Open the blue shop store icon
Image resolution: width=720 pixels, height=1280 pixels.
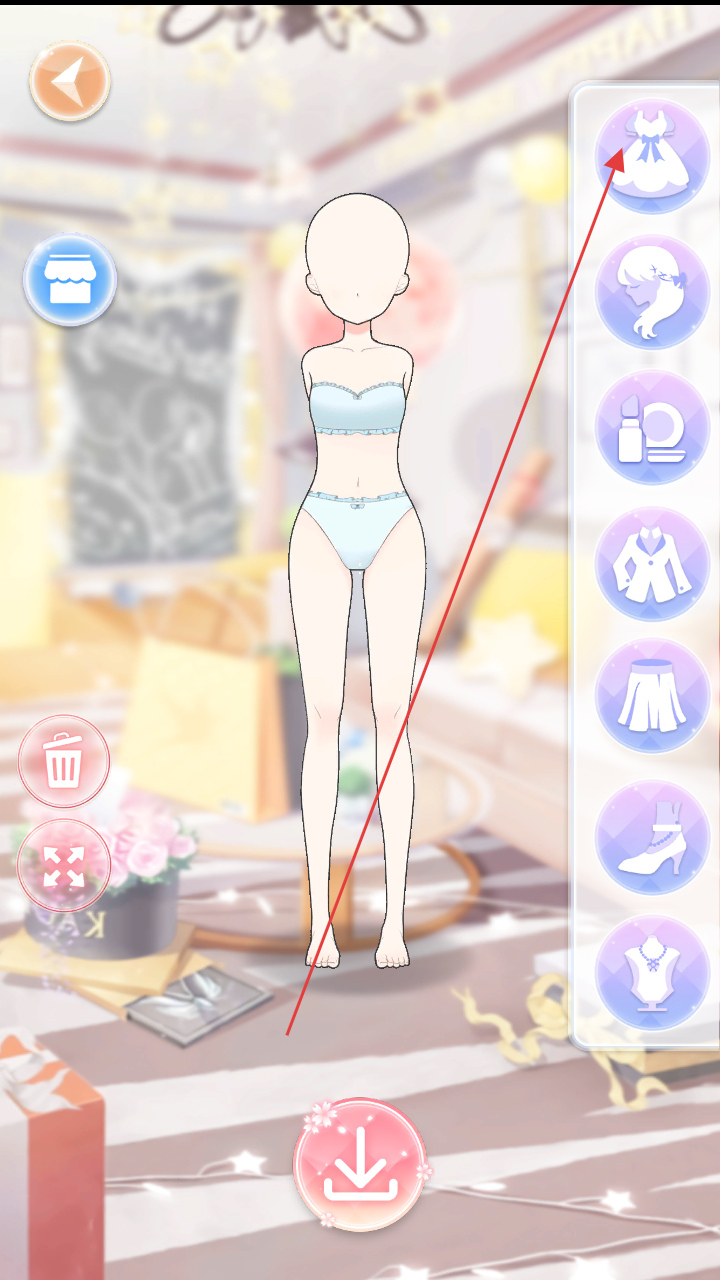click(x=70, y=281)
